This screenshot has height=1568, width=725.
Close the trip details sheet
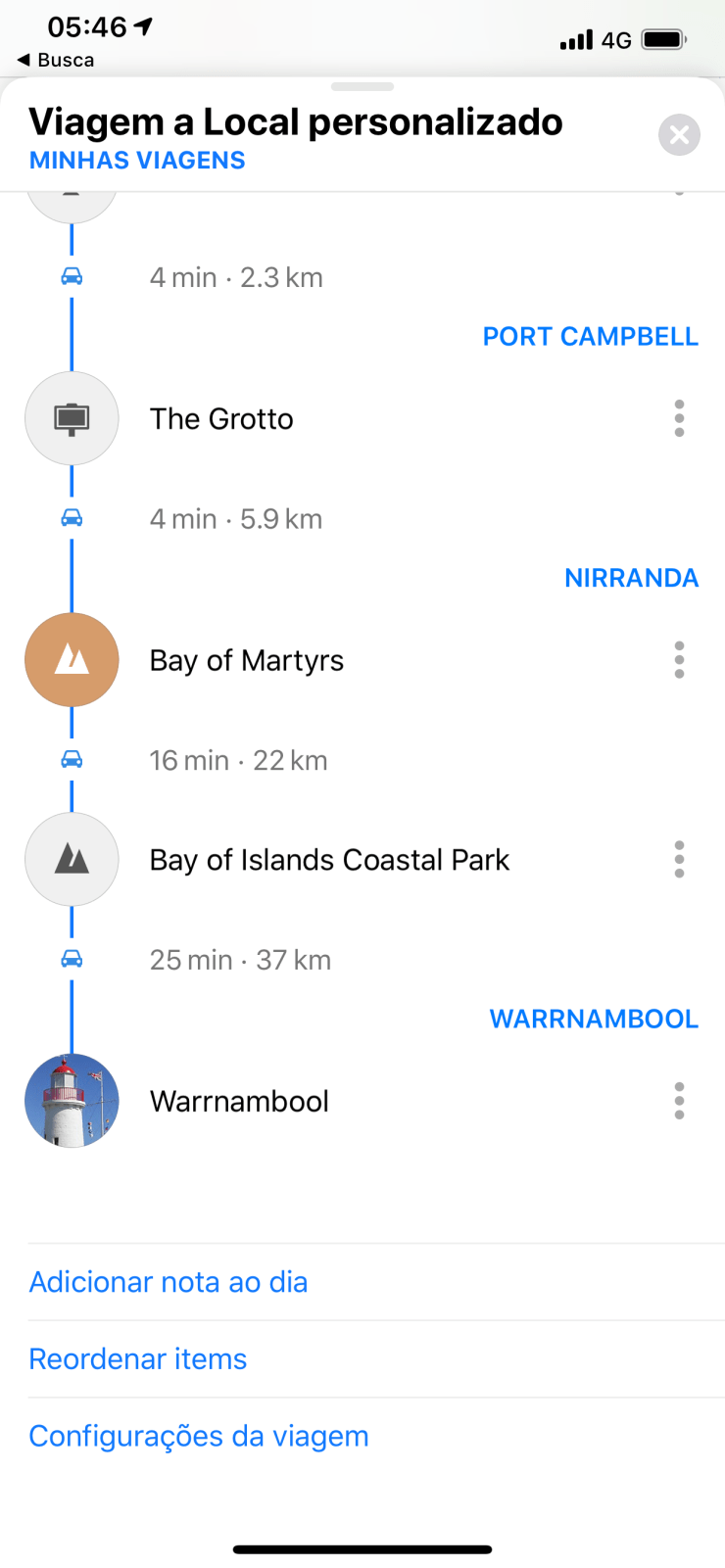coord(679,135)
